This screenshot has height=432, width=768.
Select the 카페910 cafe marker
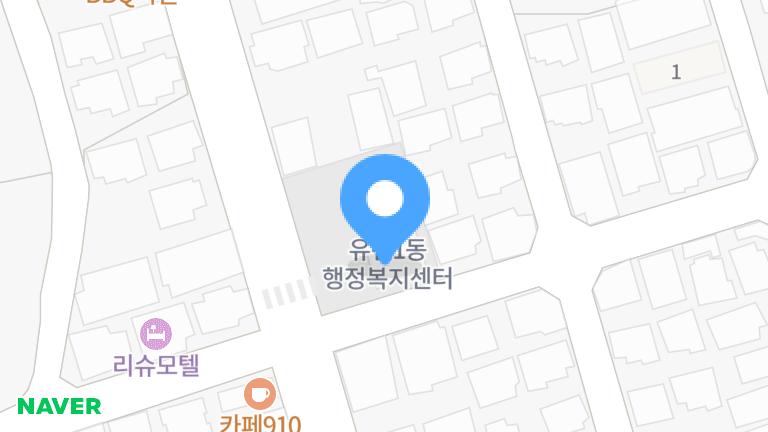(x=260, y=393)
